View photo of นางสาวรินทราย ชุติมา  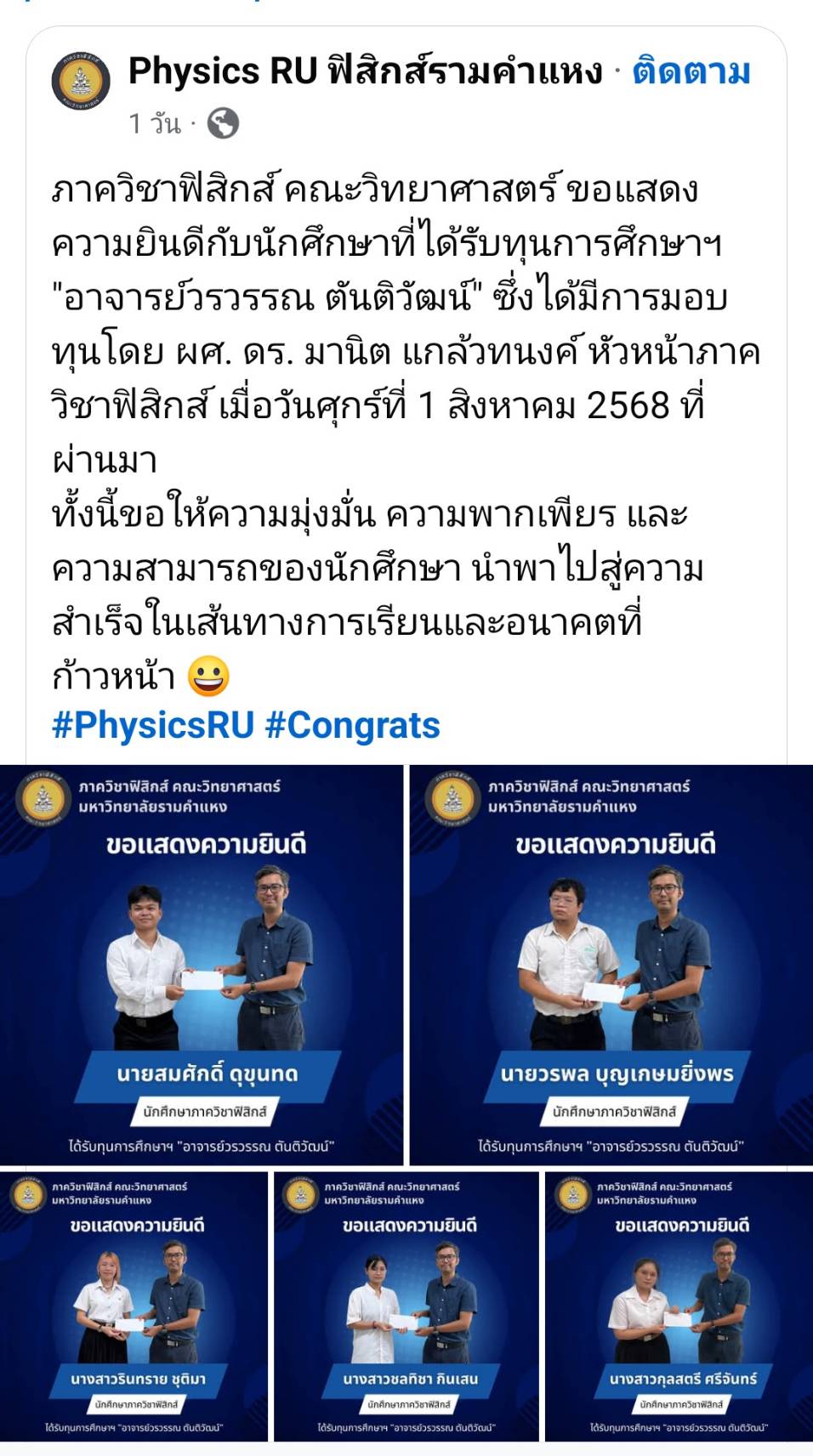tap(134, 1306)
